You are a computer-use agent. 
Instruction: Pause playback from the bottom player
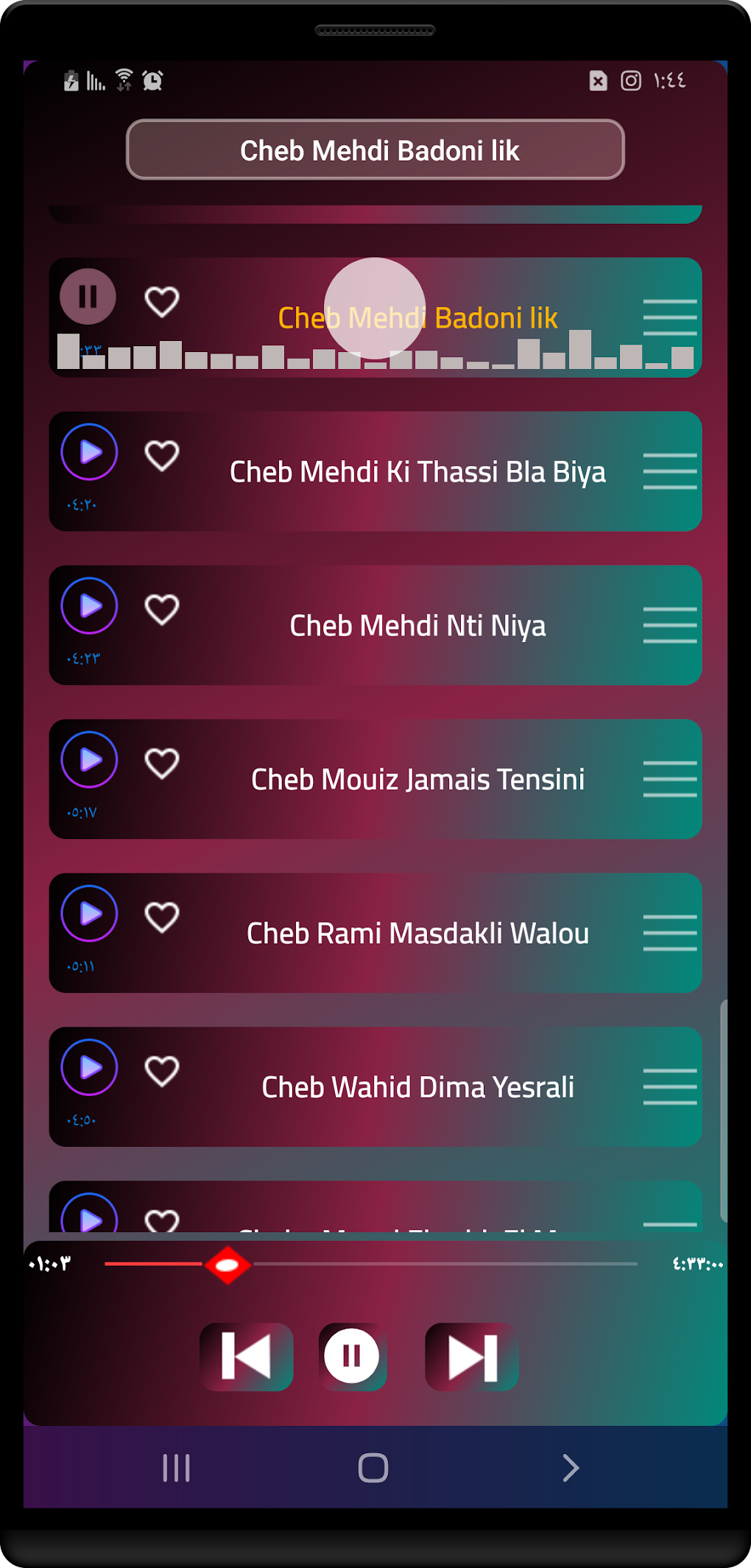tap(352, 1357)
